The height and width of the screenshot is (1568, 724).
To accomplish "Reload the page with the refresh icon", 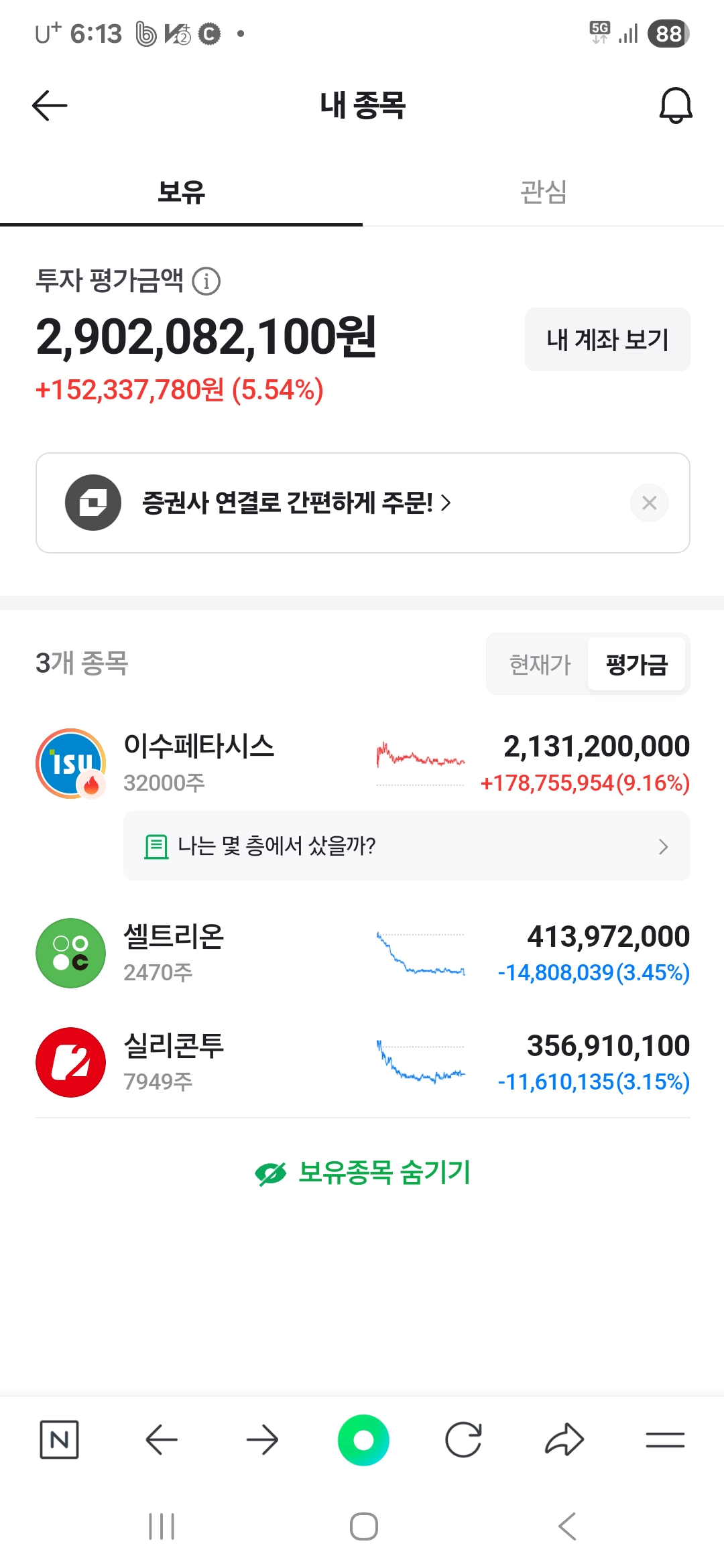I will click(463, 1439).
